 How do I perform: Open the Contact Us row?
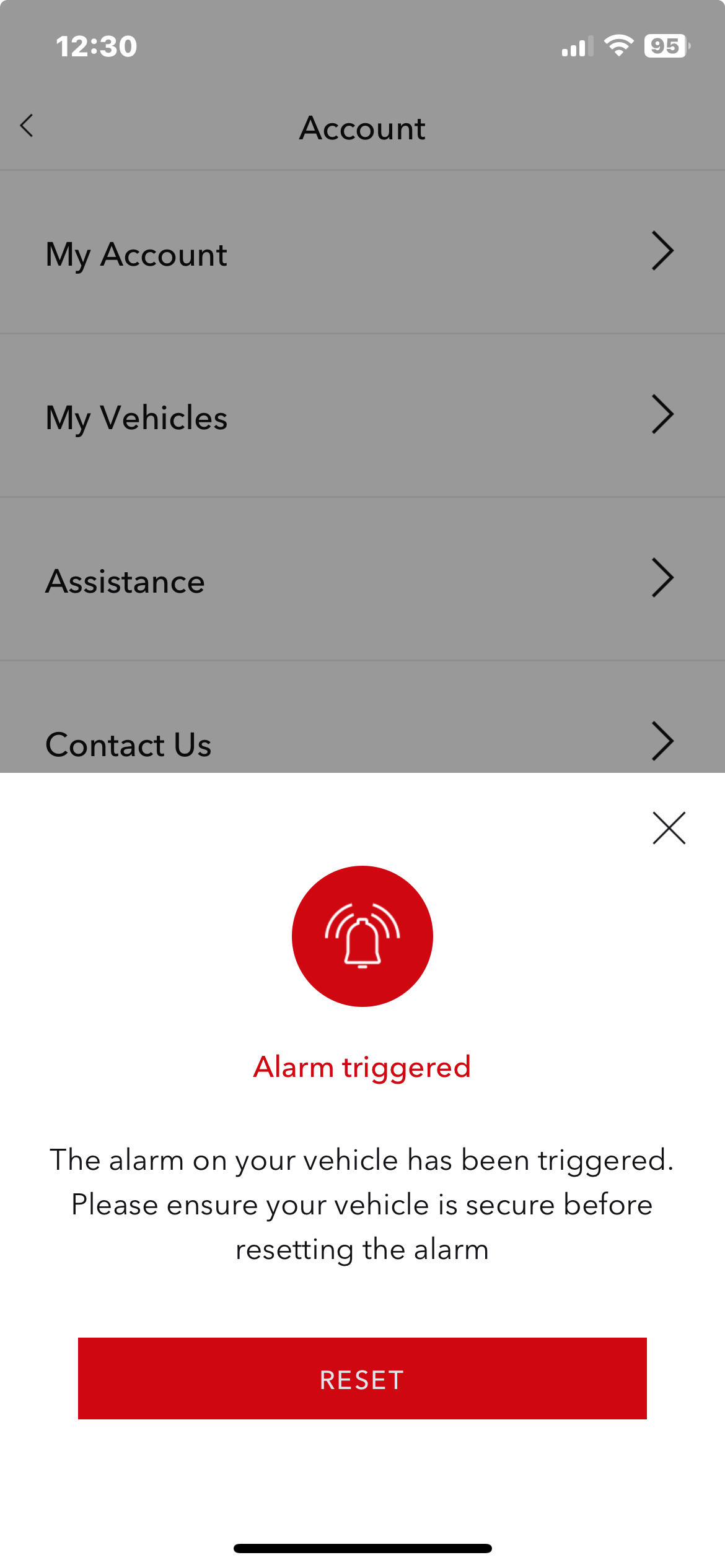pyautogui.click(x=362, y=742)
